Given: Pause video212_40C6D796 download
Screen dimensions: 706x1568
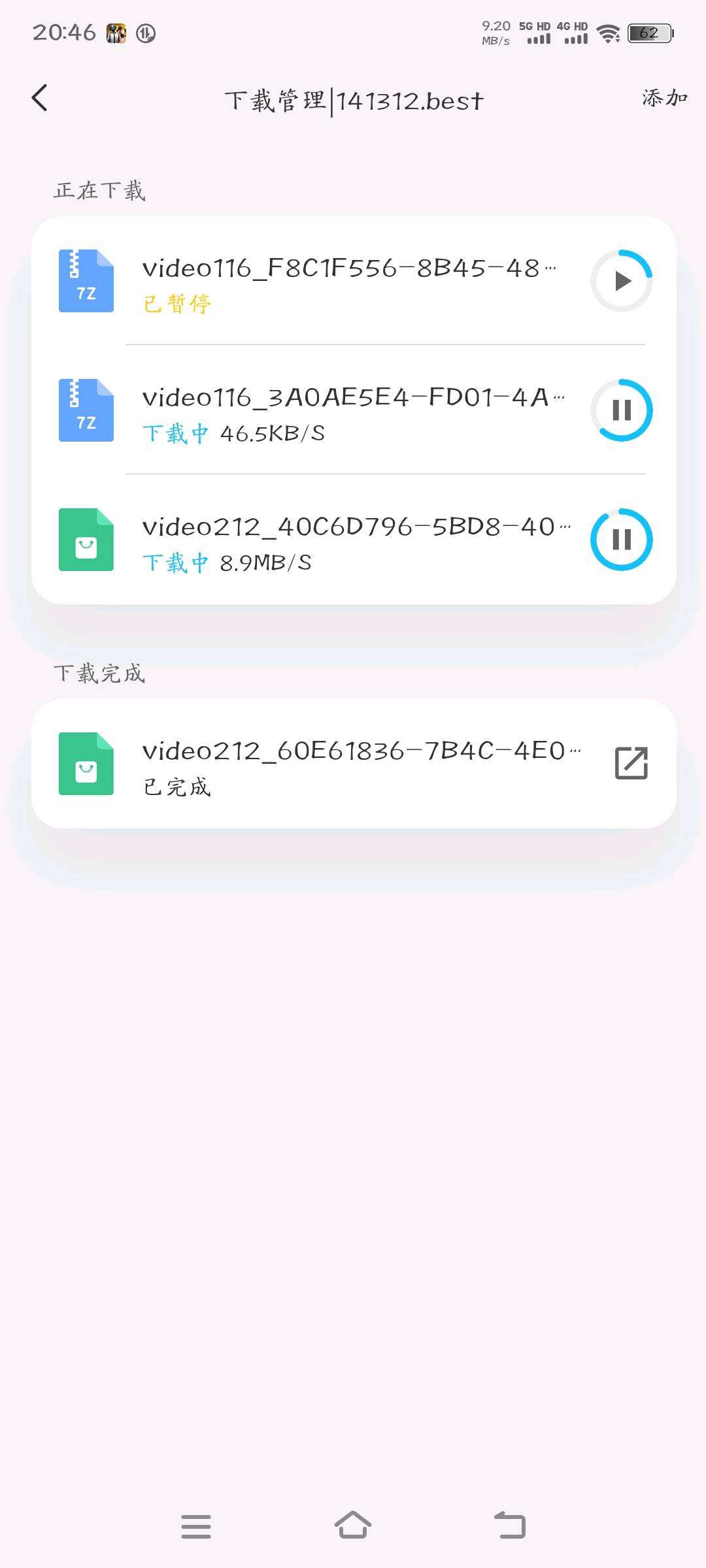Looking at the screenshot, I should [x=622, y=540].
